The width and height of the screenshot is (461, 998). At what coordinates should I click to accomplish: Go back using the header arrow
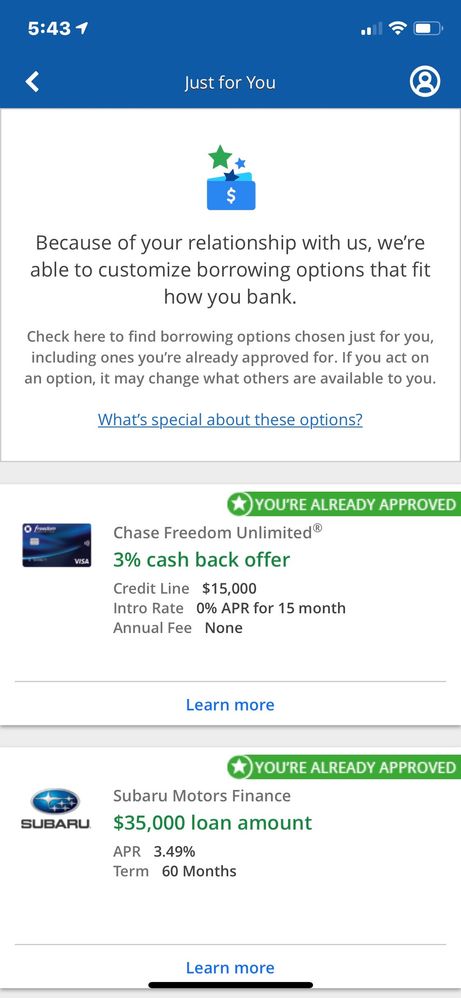click(x=32, y=82)
